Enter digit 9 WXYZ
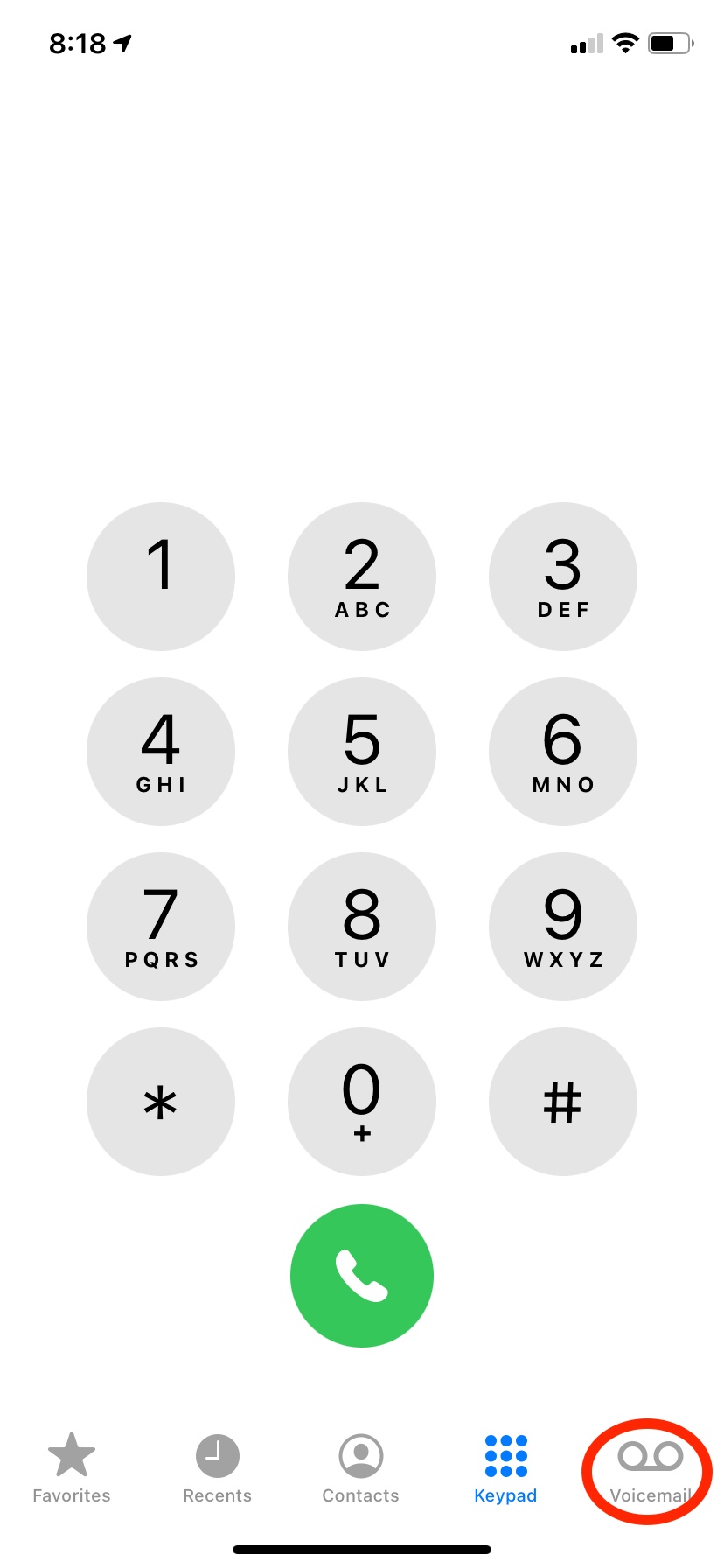Image resolution: width=724 pixels, height=1568 pixels. [x=563, y=927]
